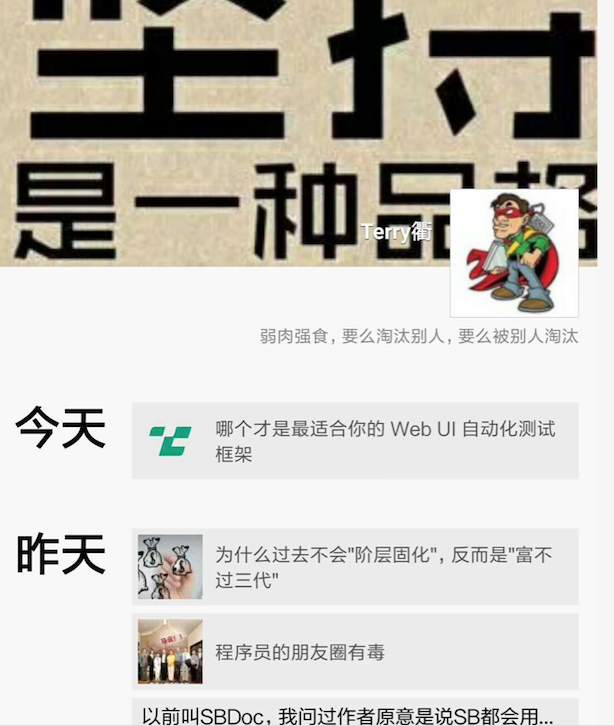This screenshot has width=614, height=726.
Task: Open the post starting with 以前叫SBDoc
Action: coord(355,715)
